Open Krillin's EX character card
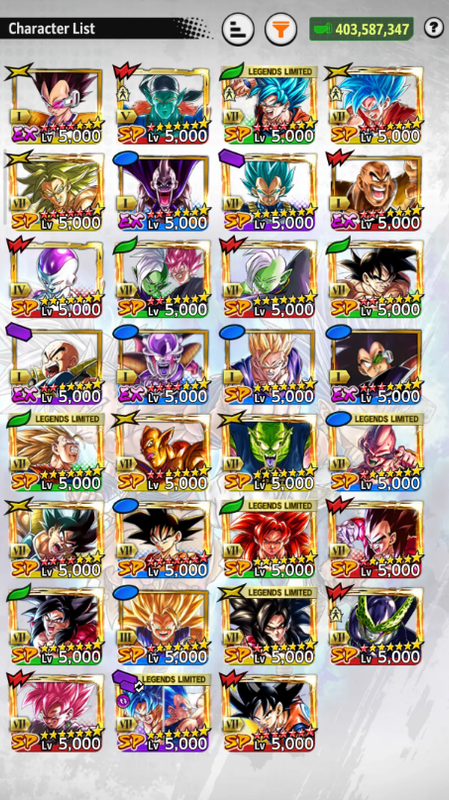This screenshot has height=800, width=449. click(56, 365)
